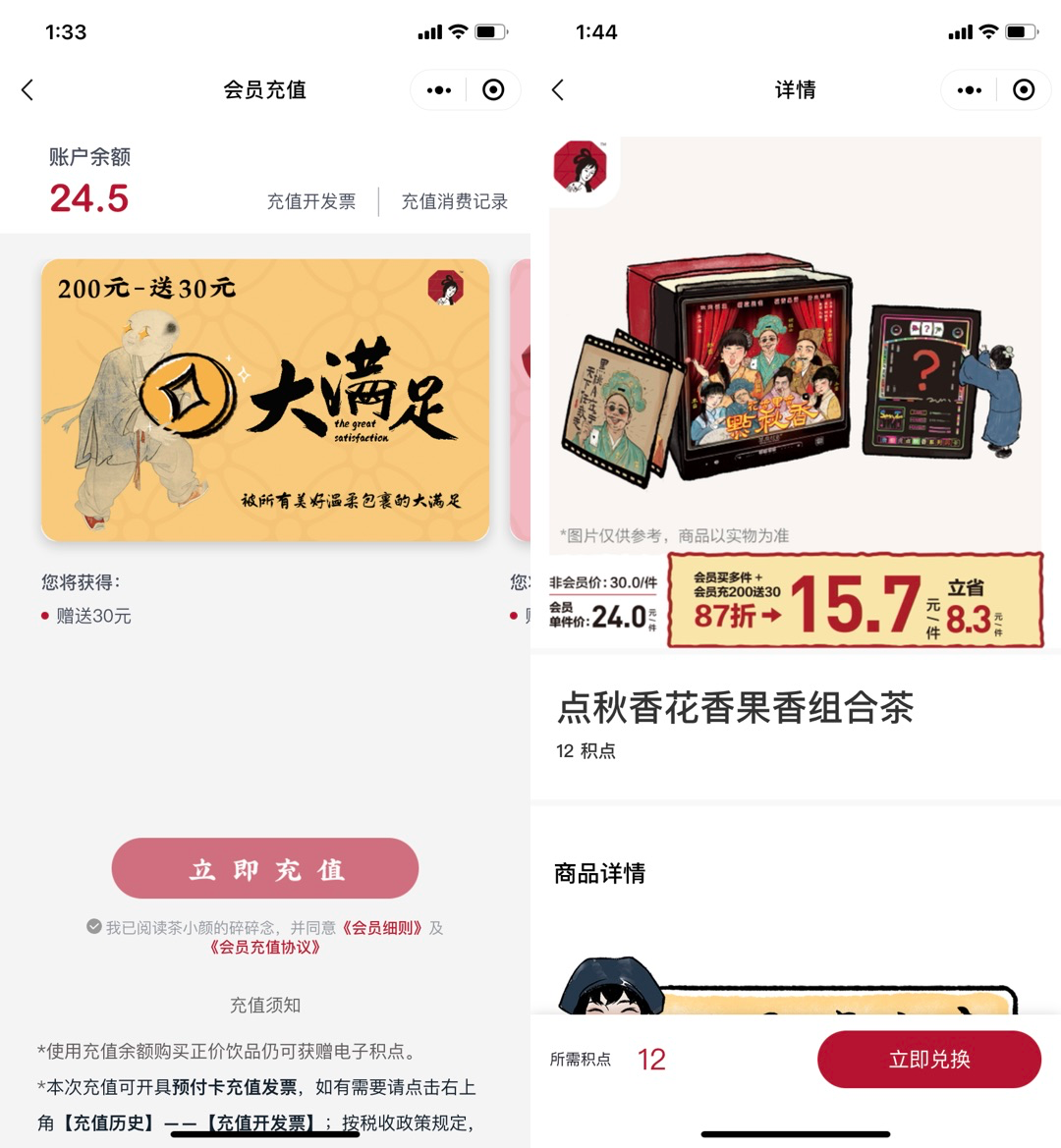Tap the back arrow on the 会员充值 page
1061x1148 pixels.
coord(28,89)
